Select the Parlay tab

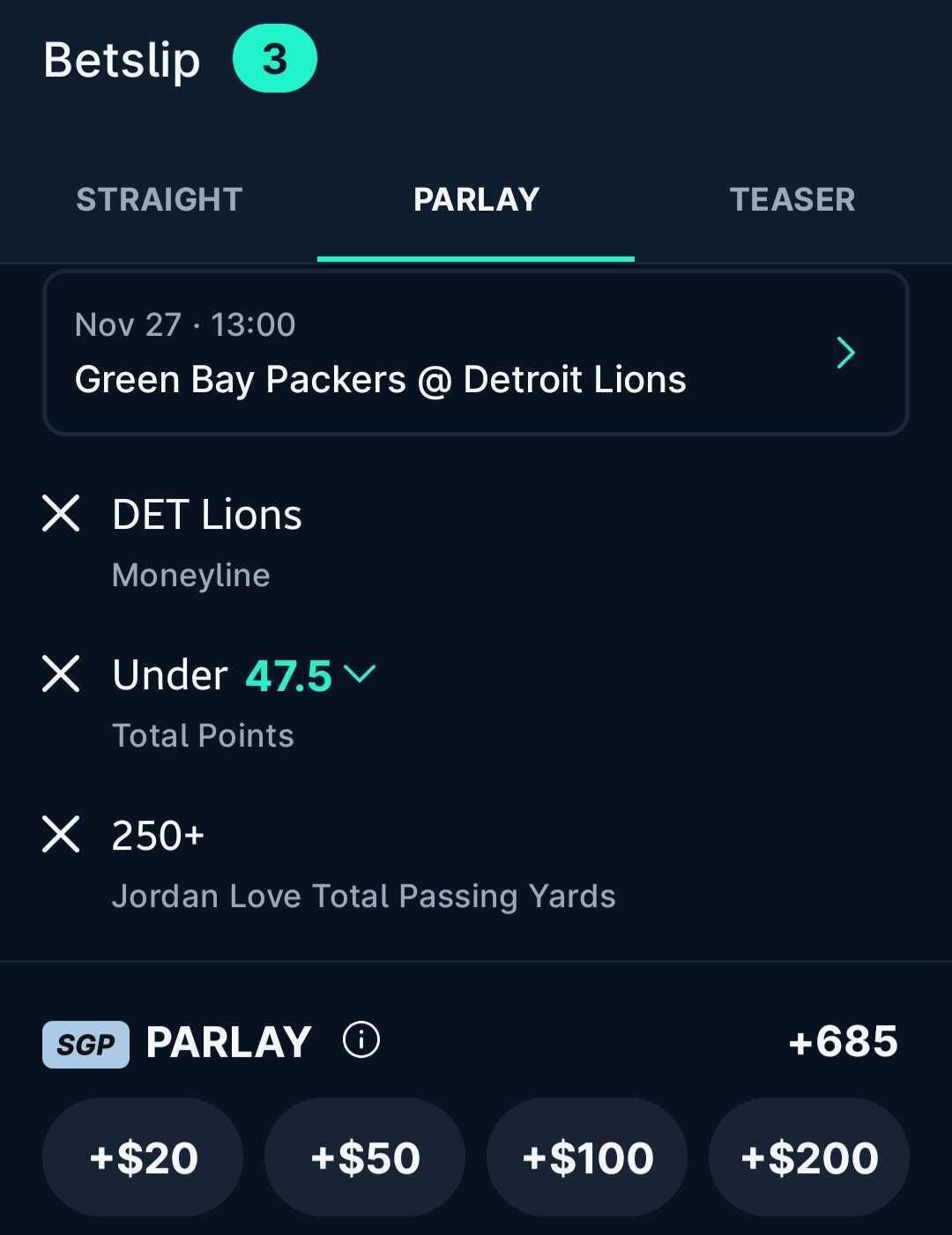[x=476, y=200]
